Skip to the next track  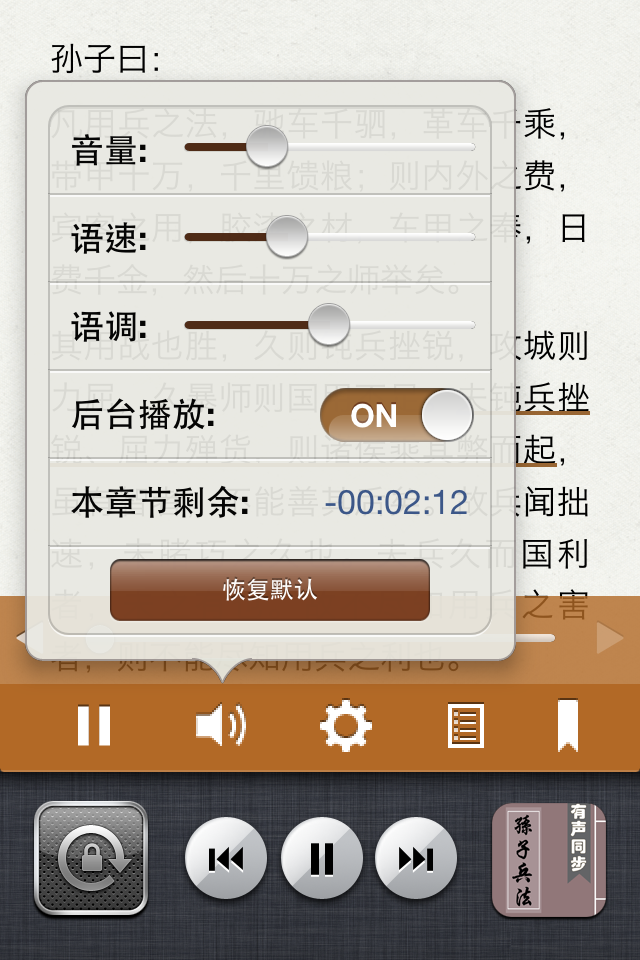coord(416,859)
